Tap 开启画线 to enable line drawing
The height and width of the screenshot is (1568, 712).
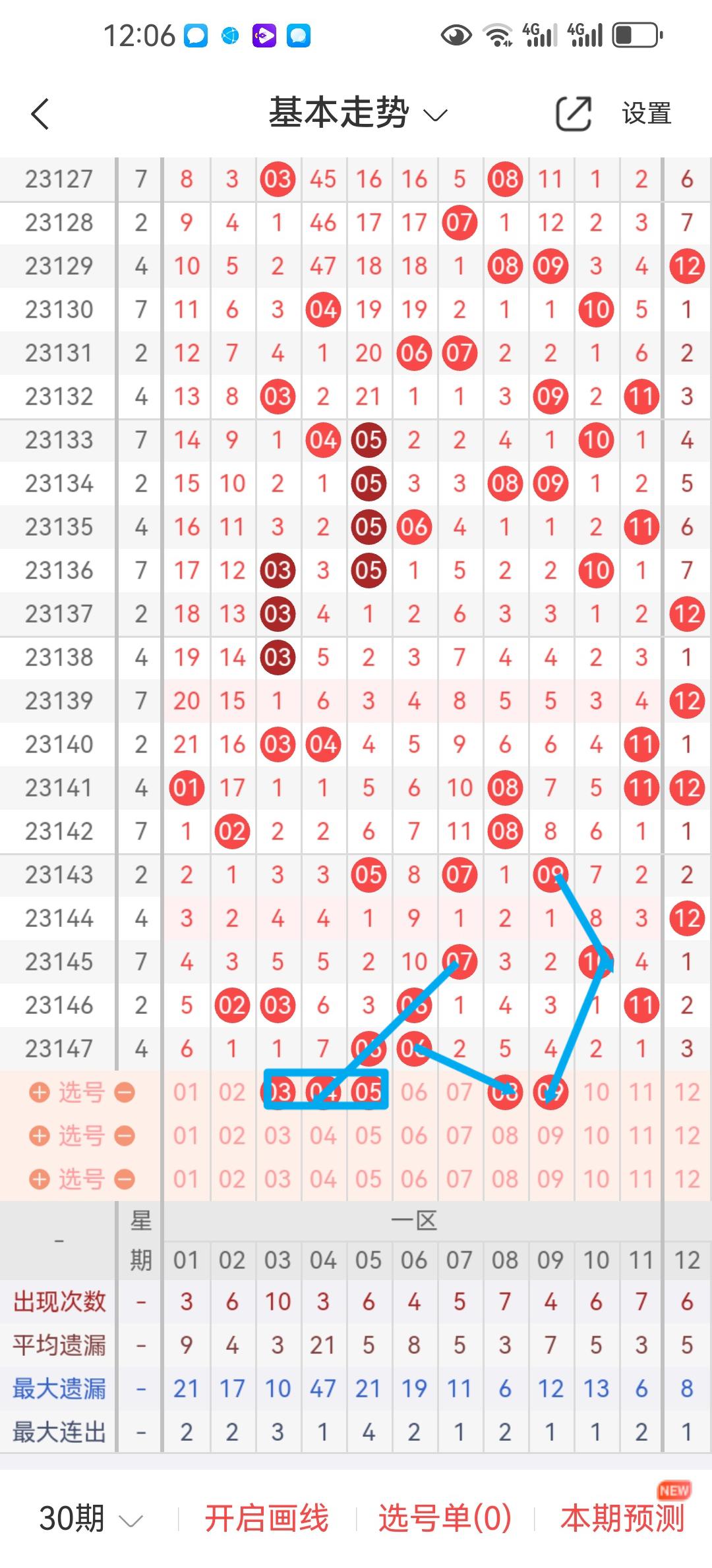[266, 1519]
